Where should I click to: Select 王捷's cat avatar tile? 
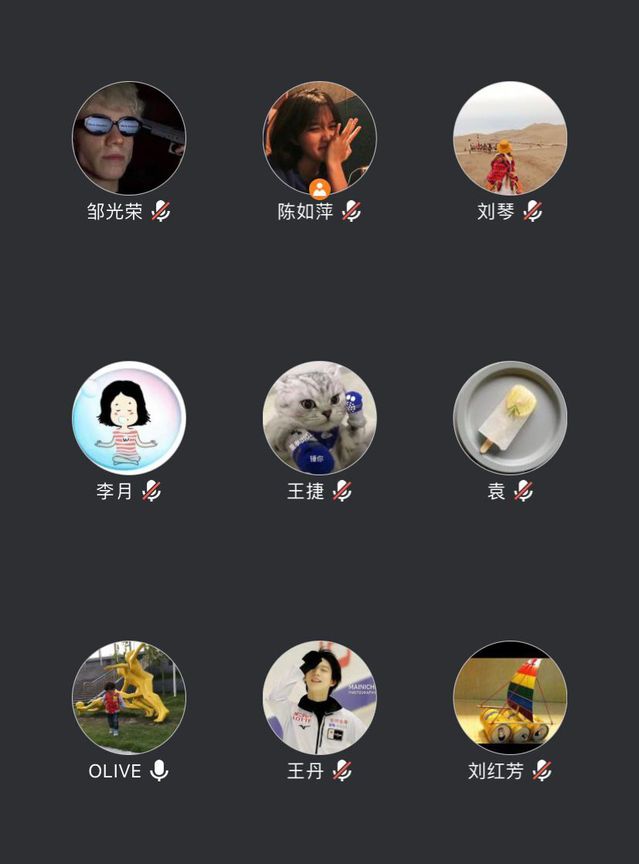click(320, 418)
